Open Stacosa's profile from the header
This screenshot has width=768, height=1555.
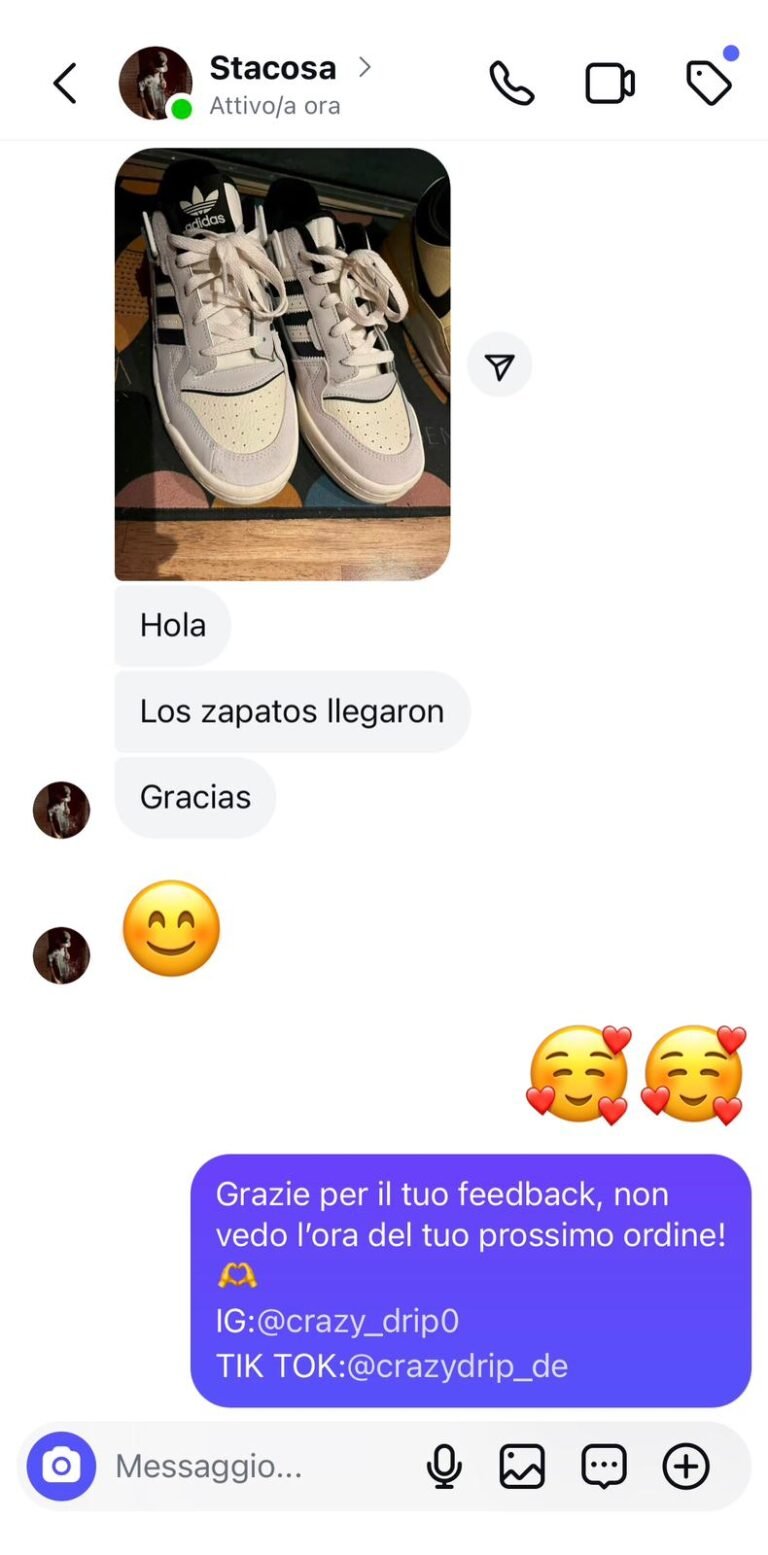(x=272, y=68)
